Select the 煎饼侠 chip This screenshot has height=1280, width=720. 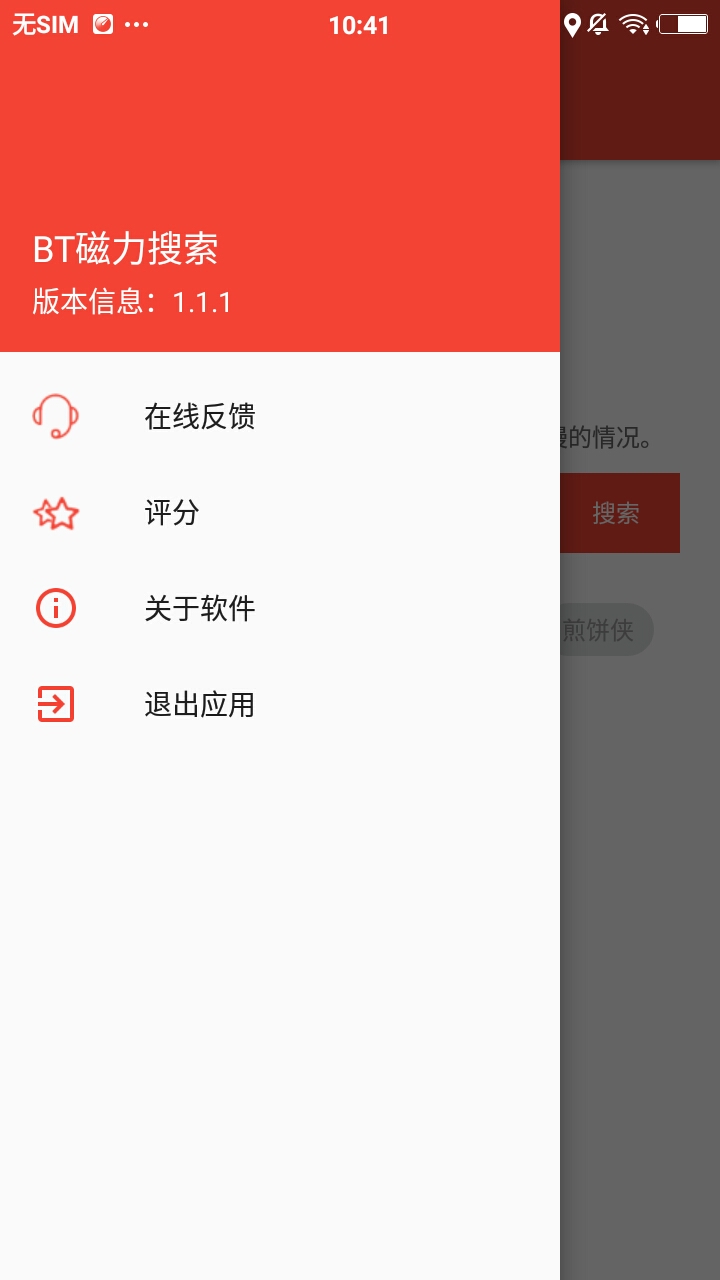click(605, 630)
